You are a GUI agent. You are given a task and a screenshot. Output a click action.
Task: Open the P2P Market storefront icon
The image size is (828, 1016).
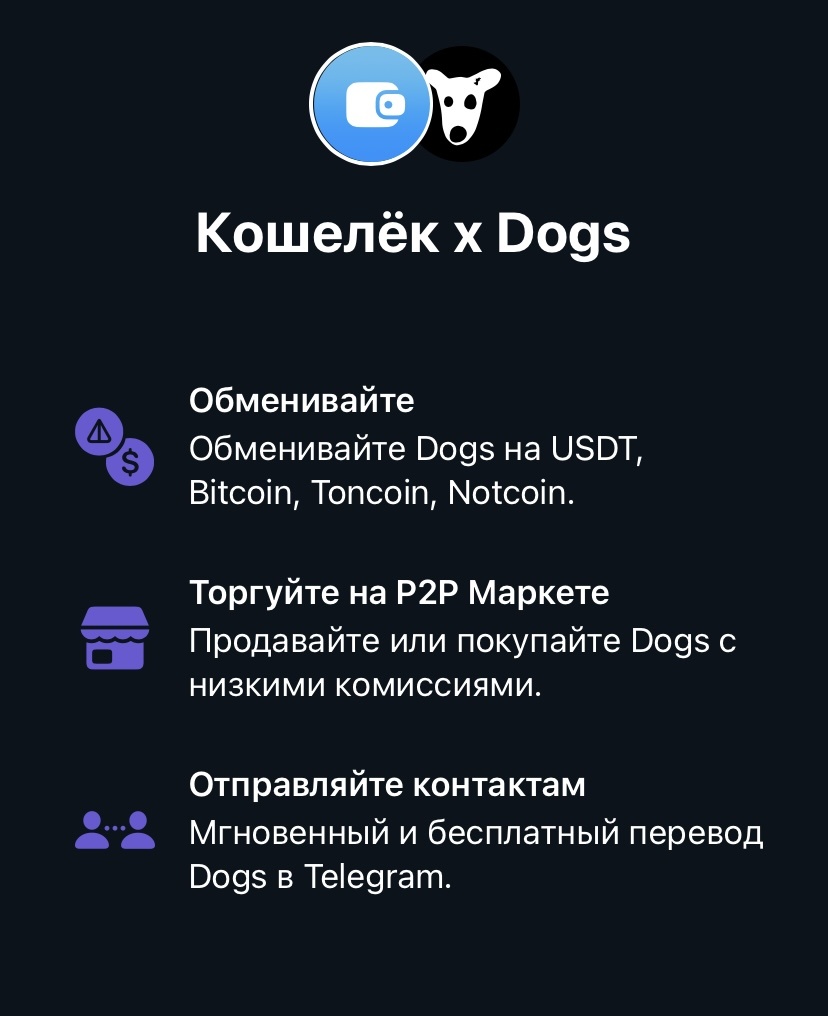tap(116, 637)
